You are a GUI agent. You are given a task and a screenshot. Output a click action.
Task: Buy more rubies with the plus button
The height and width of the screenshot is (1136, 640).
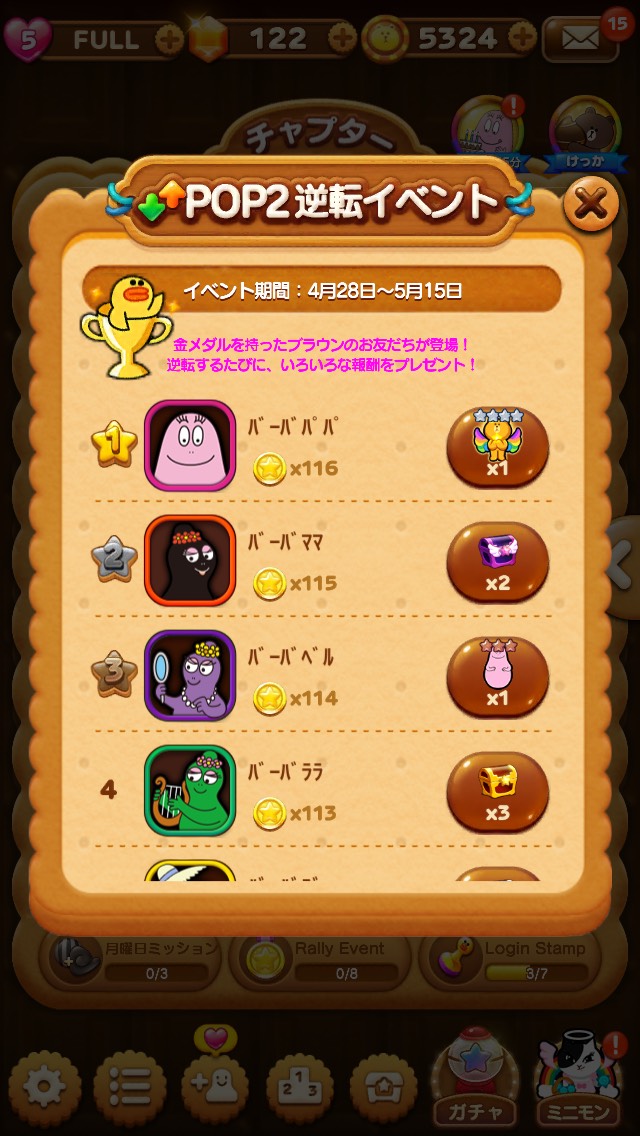(342, 39)
